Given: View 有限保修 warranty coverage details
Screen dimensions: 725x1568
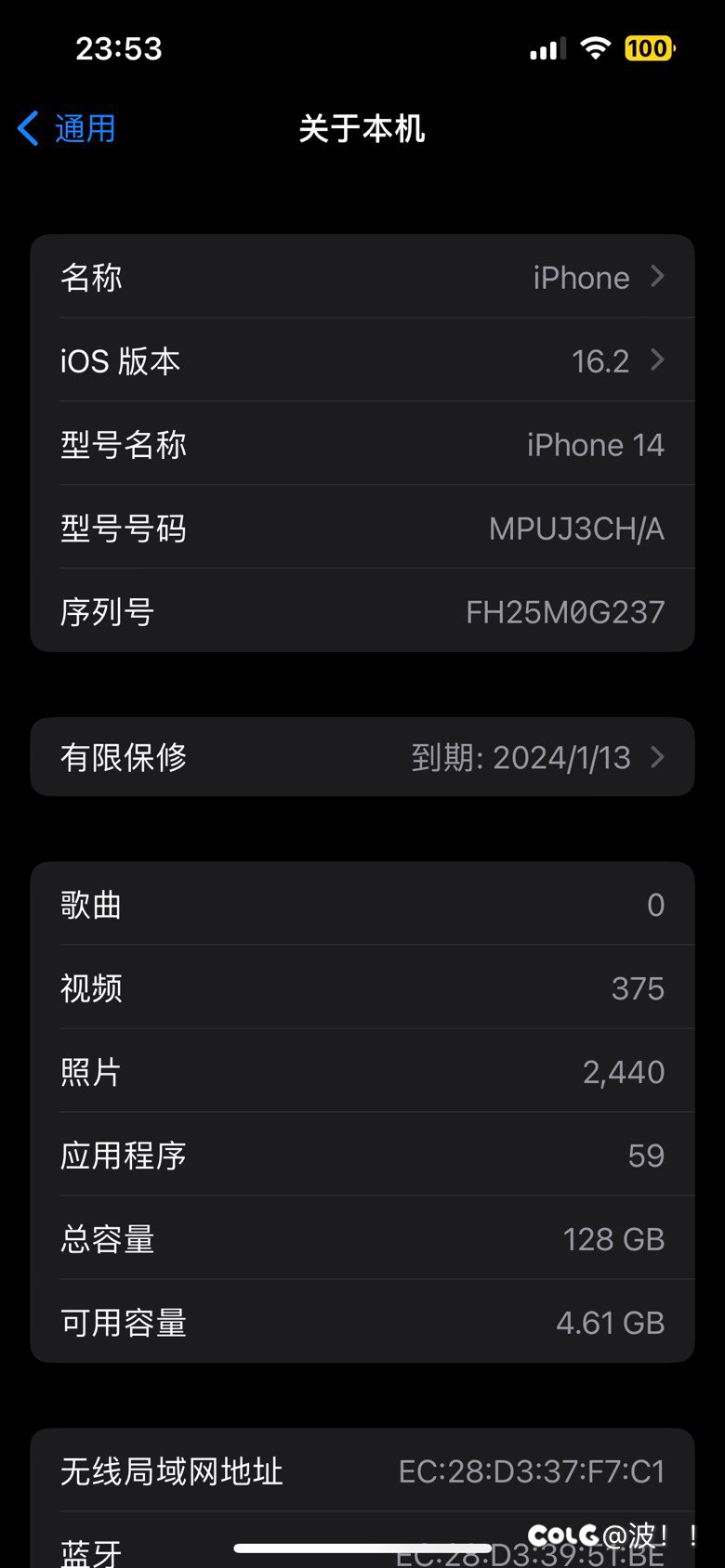Looking at the screenshot, I should tap(362, 757).
